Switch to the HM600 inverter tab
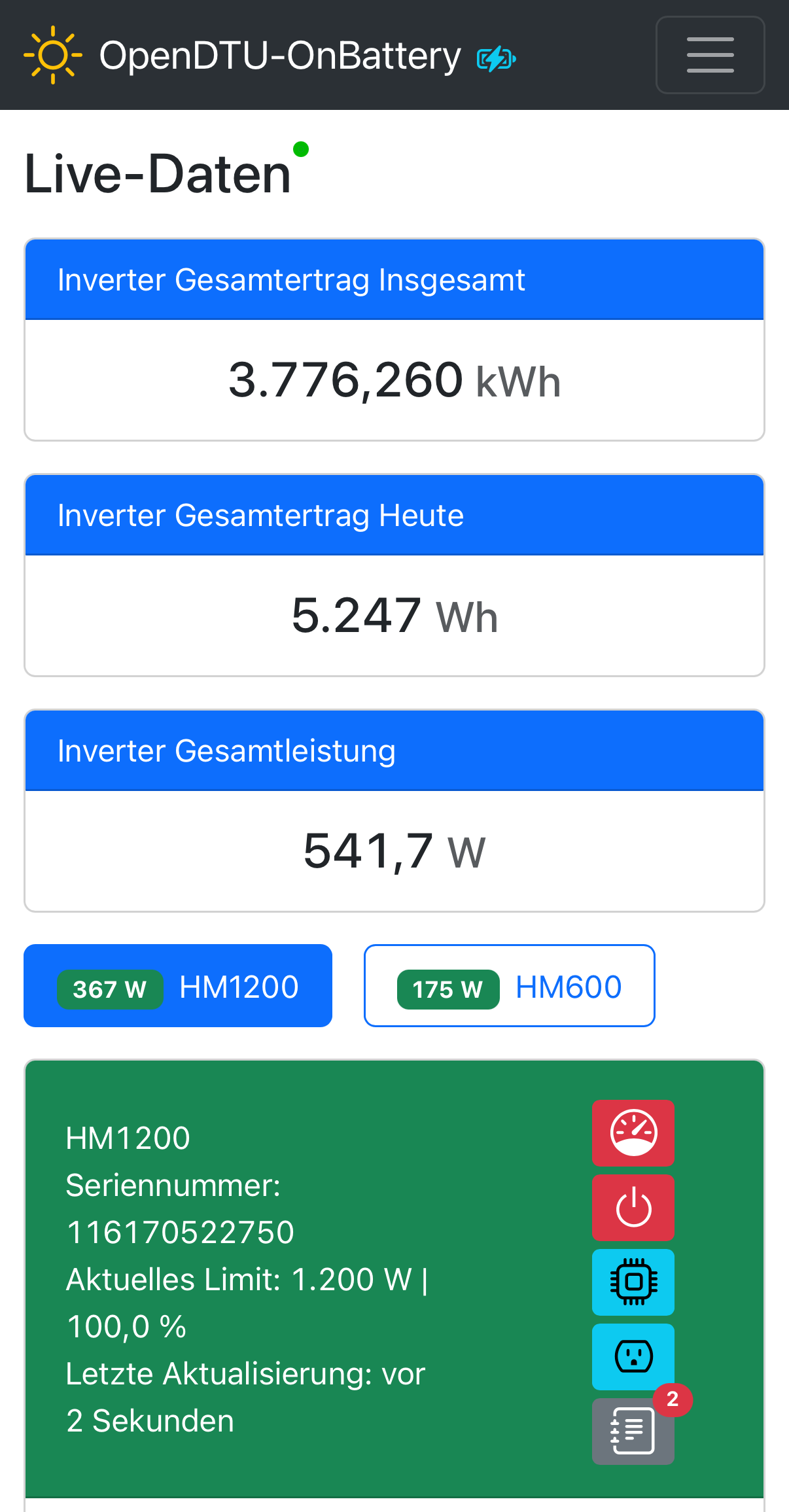Image resolution: width=789 pixels, height=1512 pixels. click(509, 985)
